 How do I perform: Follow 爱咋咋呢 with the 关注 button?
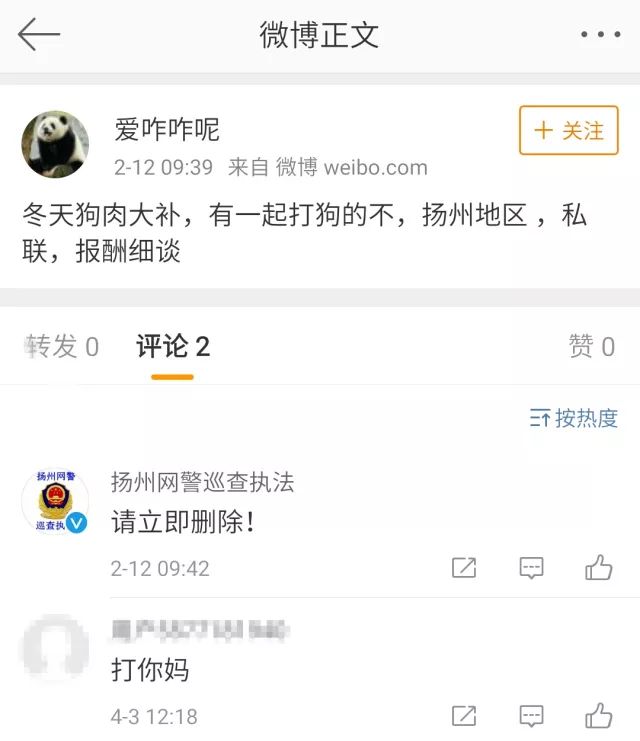click(x=568, y=131)
